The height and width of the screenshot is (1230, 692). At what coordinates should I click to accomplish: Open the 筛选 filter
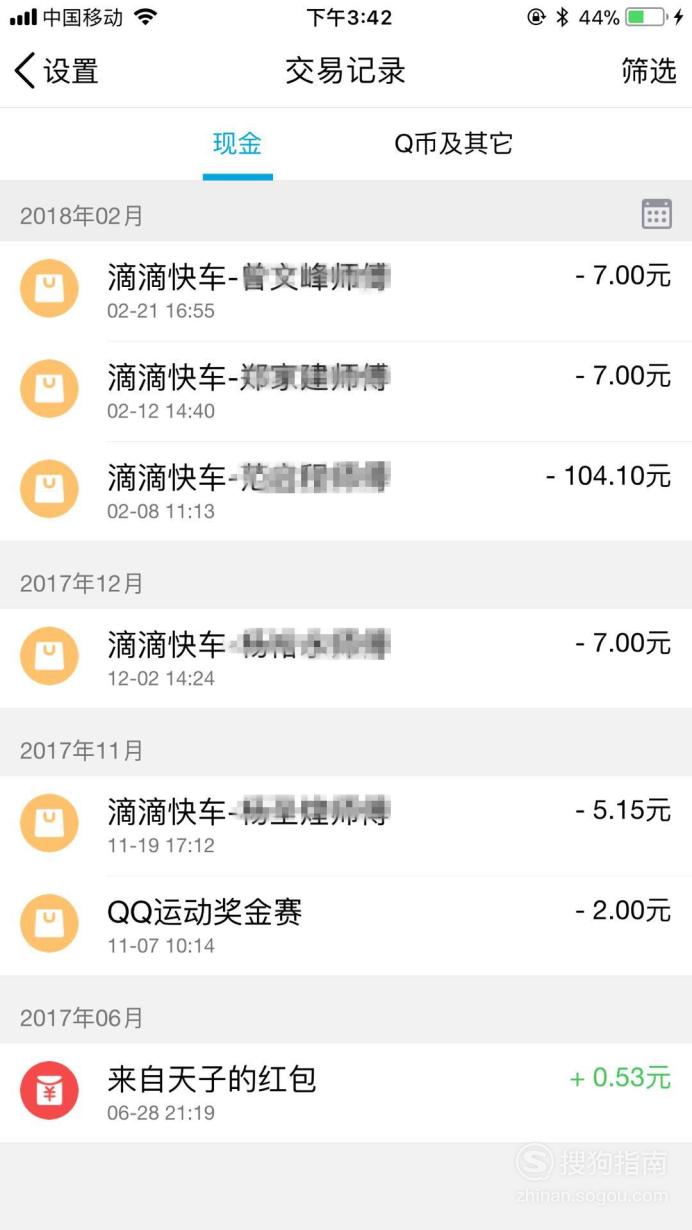click(649, 71)
